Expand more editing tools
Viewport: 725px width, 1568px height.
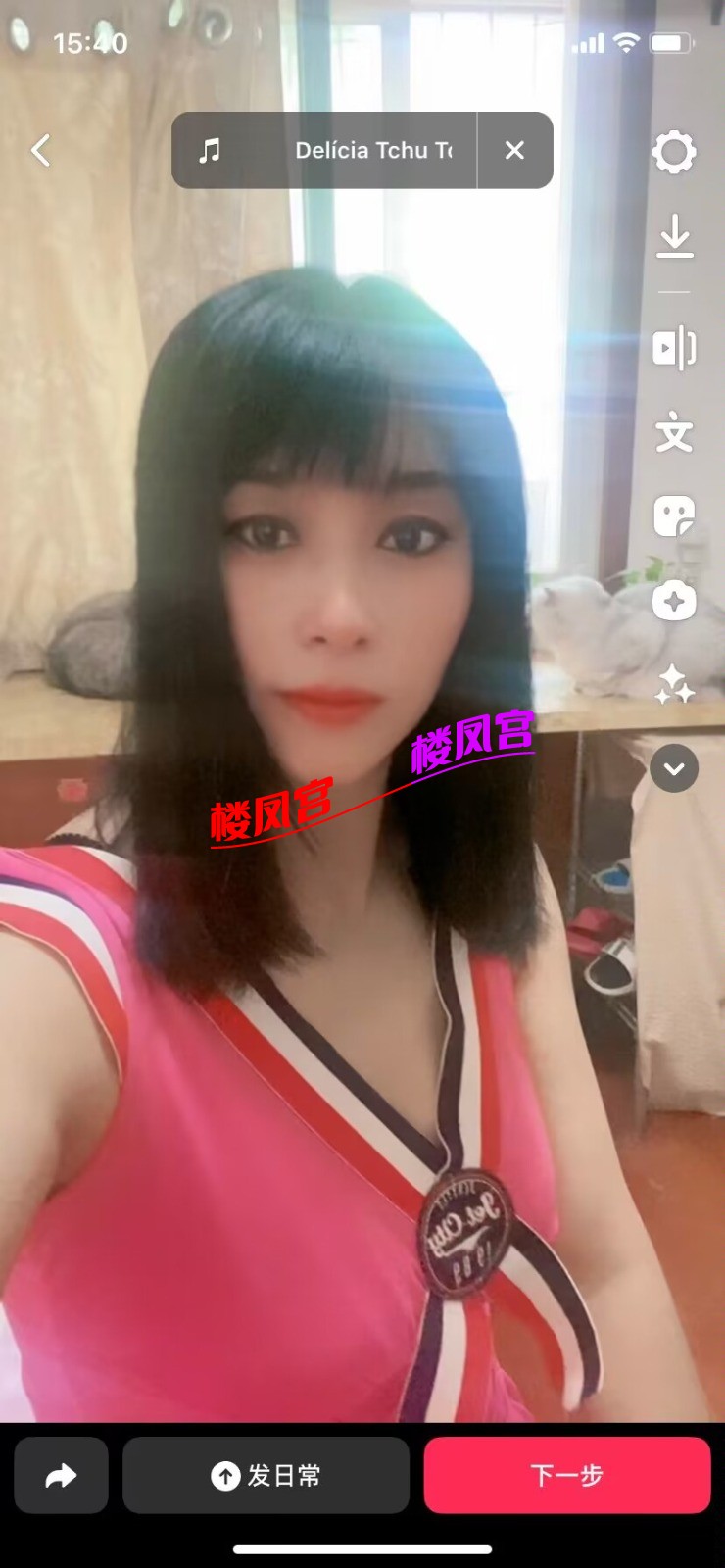click(x=674, y=769)
